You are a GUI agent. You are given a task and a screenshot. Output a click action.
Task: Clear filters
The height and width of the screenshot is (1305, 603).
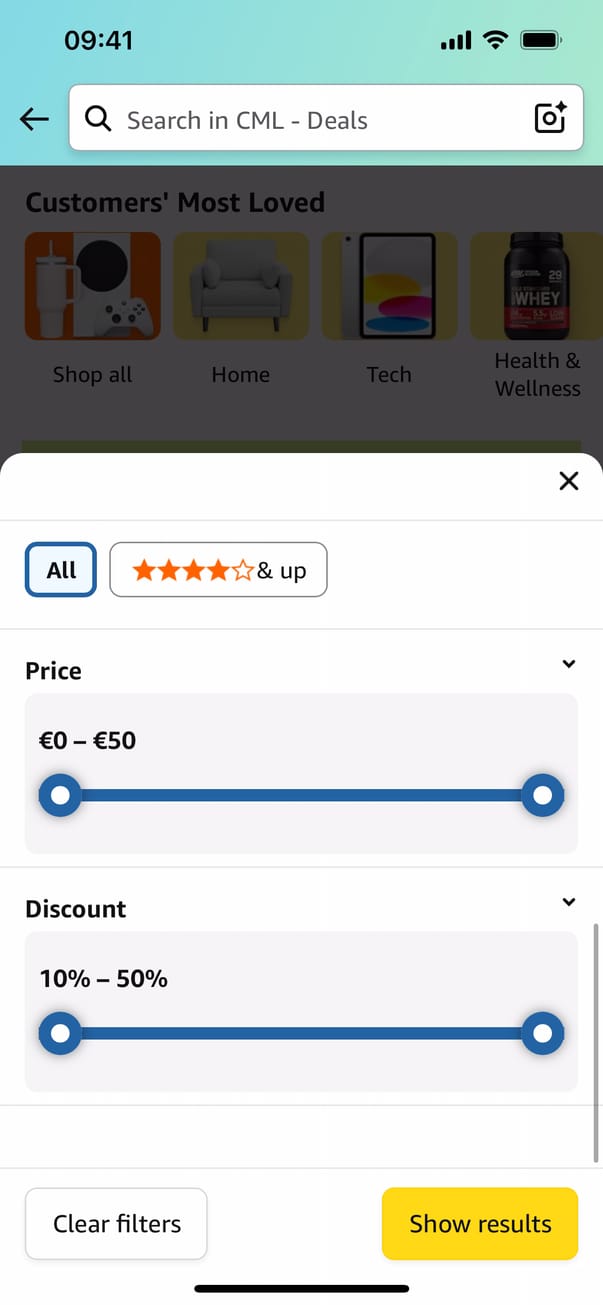click(116, 1223)
